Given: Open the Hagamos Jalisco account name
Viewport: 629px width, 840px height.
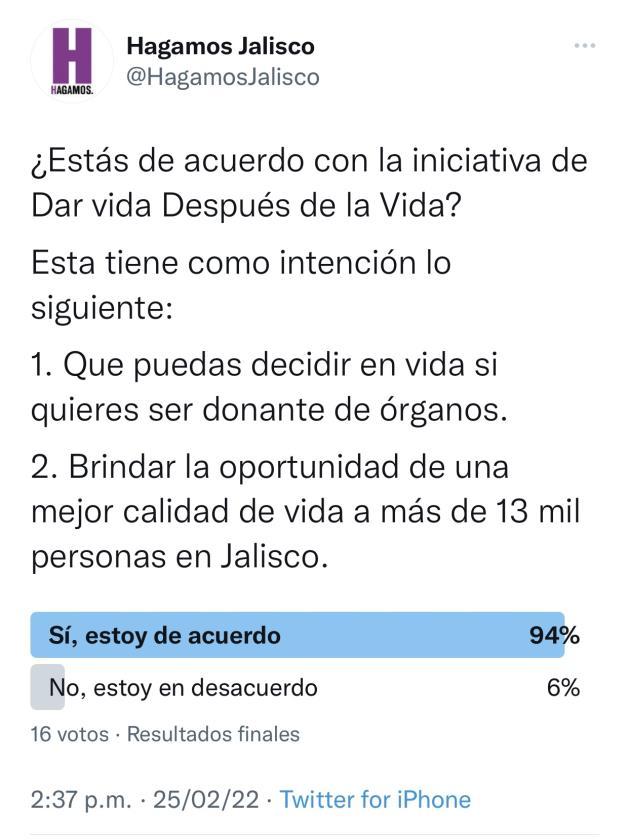Looking at the screenshot, I should 220,46.
